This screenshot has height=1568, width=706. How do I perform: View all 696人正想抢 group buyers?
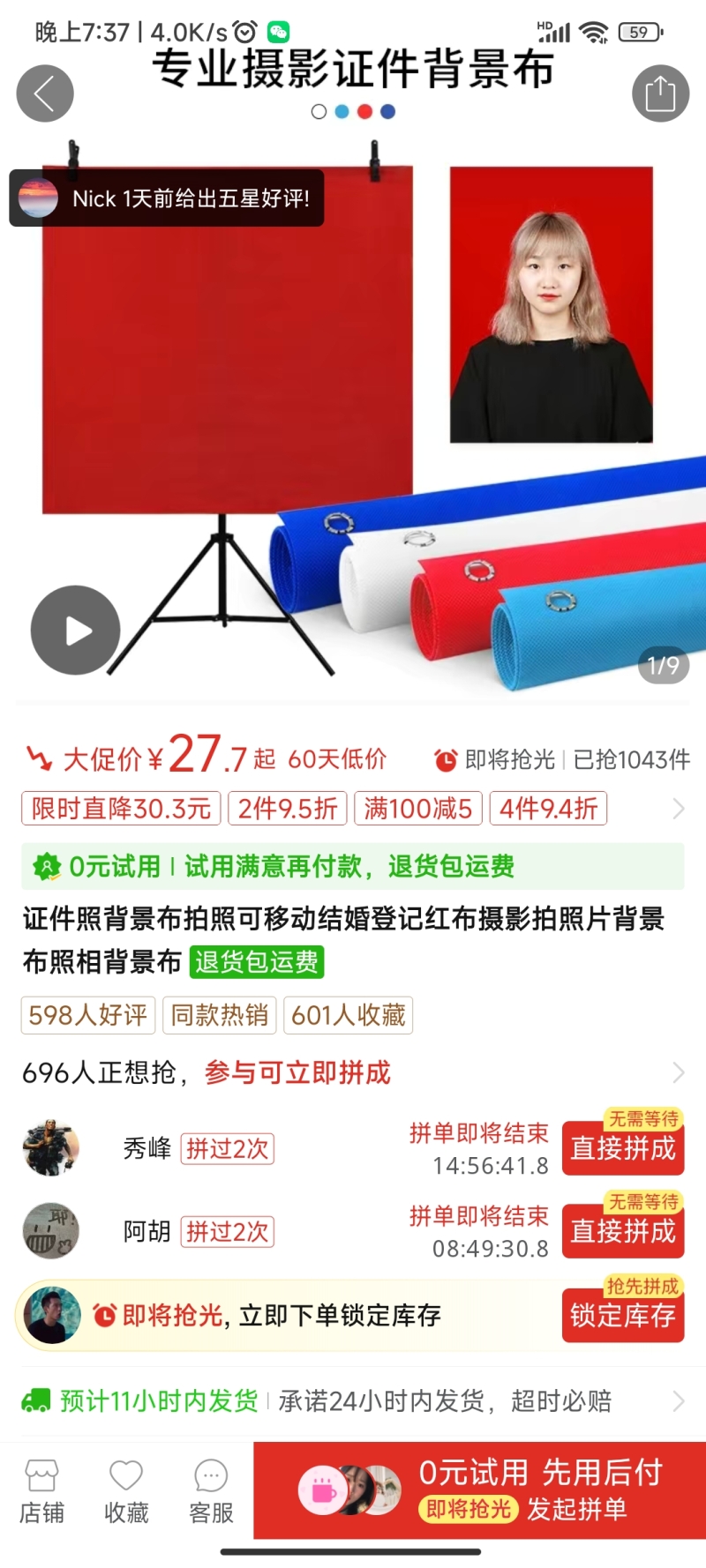click(678, 1073)
